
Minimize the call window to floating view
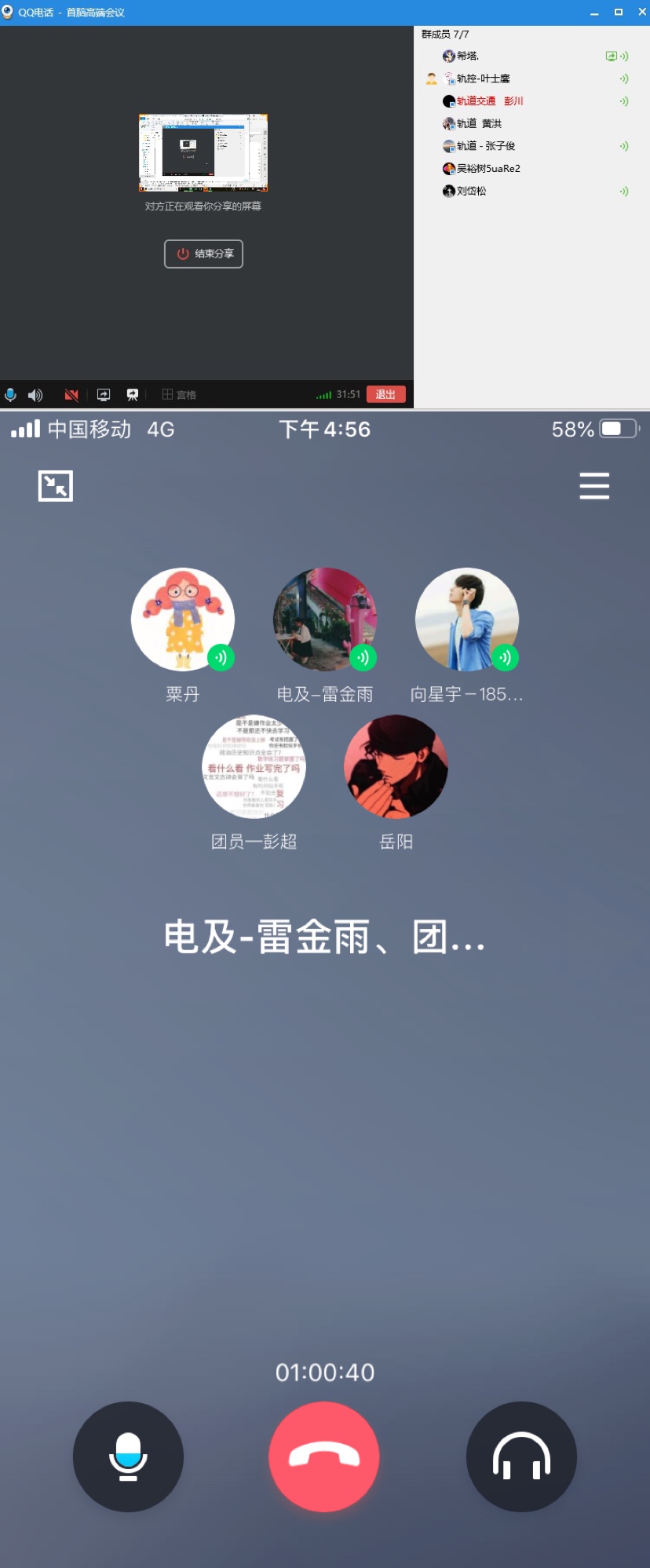click(x=55, y=486)
